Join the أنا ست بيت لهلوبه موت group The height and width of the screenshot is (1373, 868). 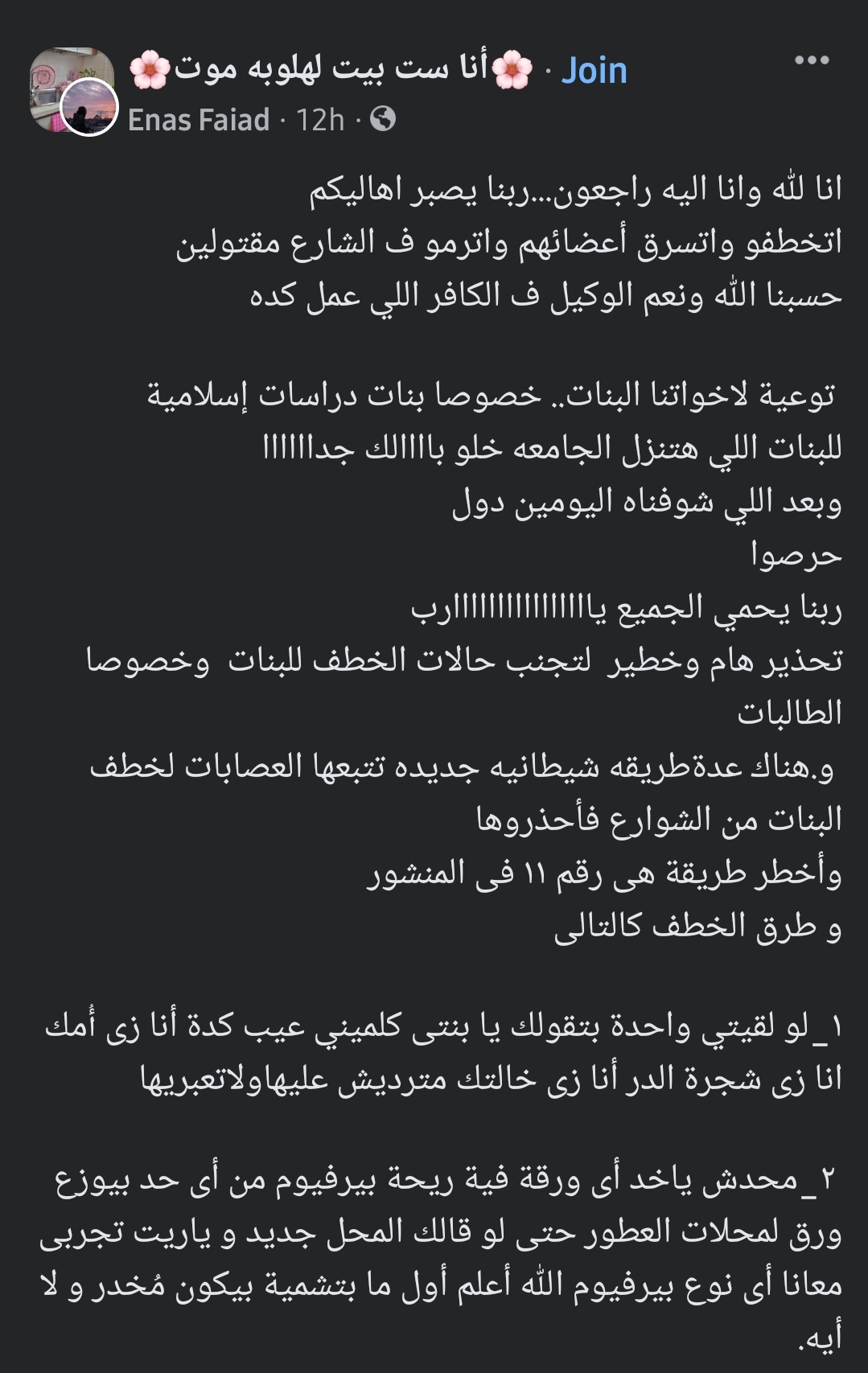tap(594, 71)
